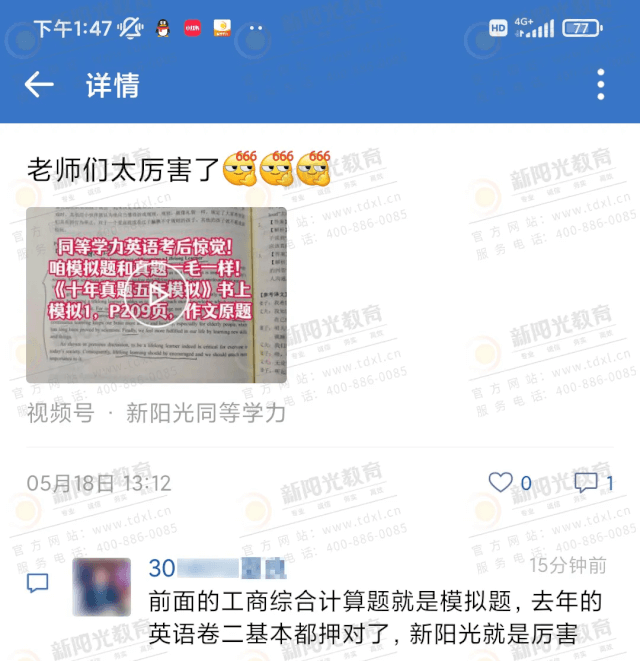Open the three-dot overflow menu
This screenshot has width=640, height=661.
pyautogui.click(x=600, y=85)
